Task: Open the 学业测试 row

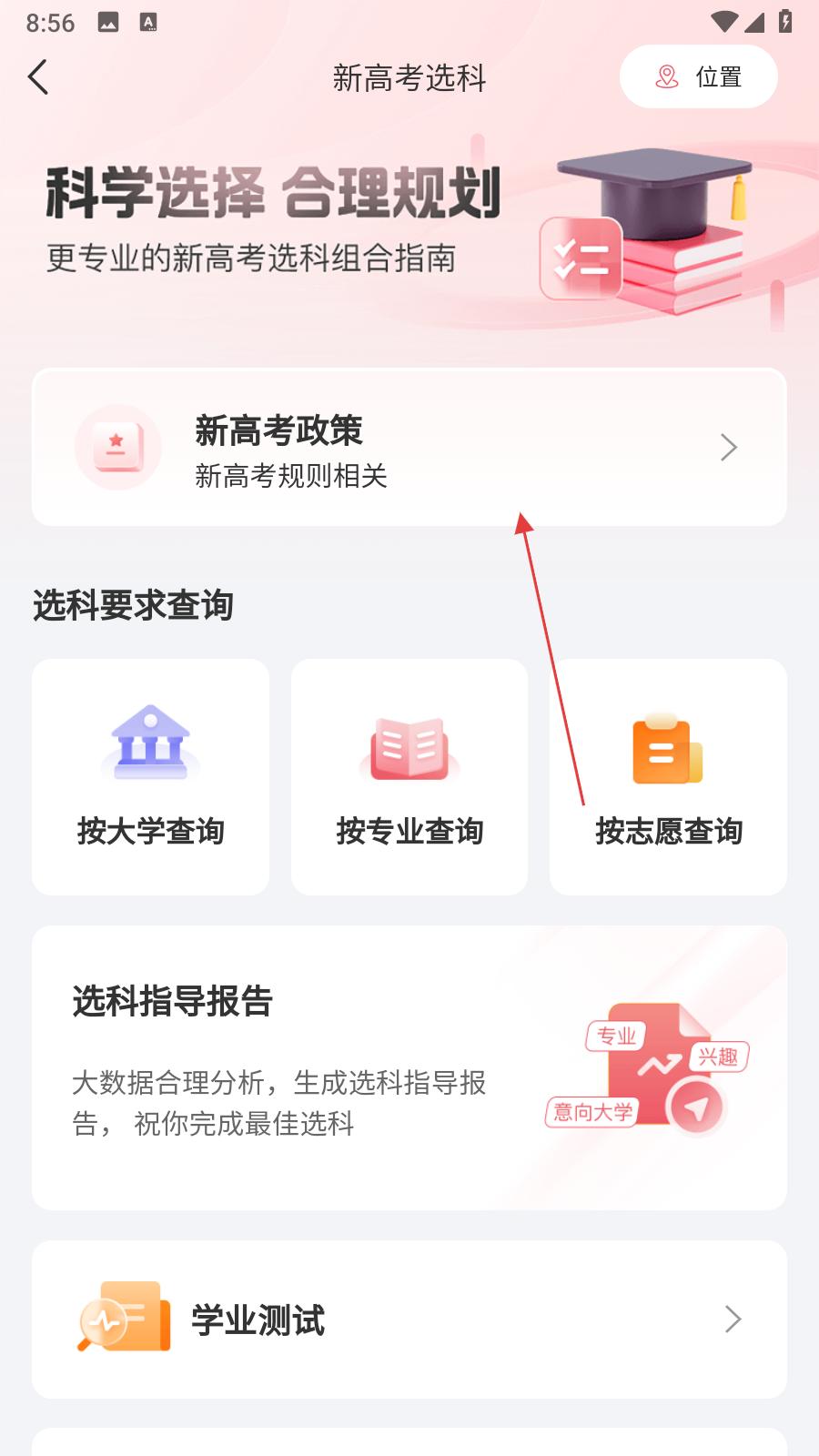Action: coord(409,1319)
